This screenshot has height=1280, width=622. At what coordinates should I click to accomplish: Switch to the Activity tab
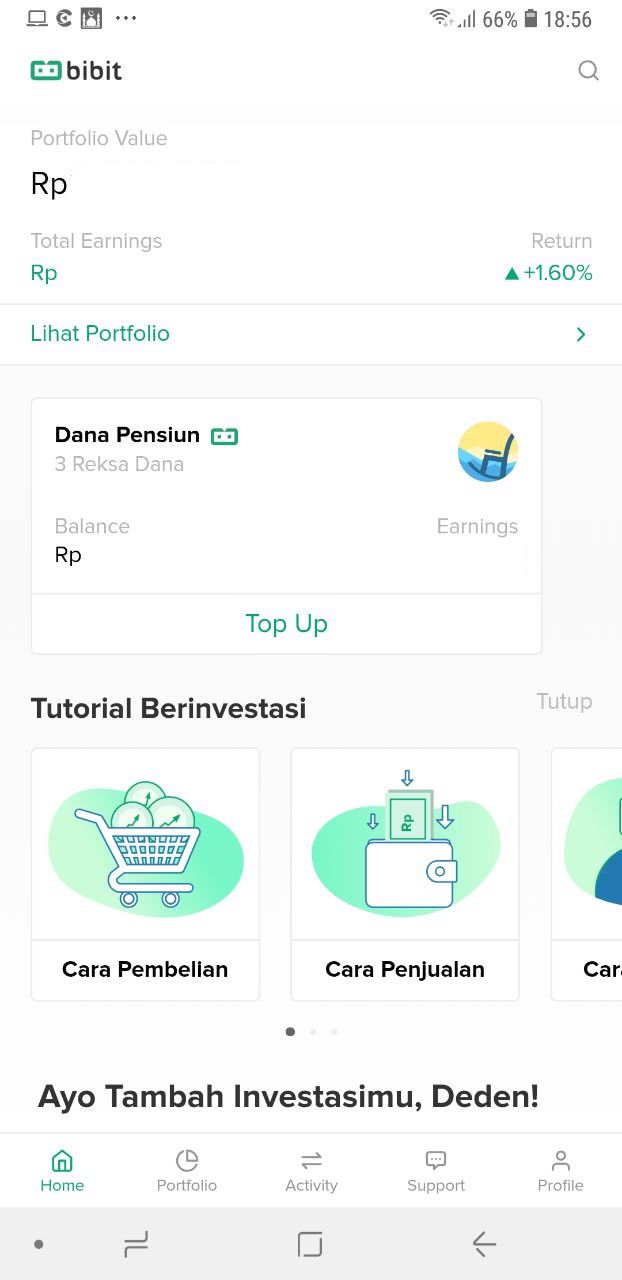pos(311,1170)
